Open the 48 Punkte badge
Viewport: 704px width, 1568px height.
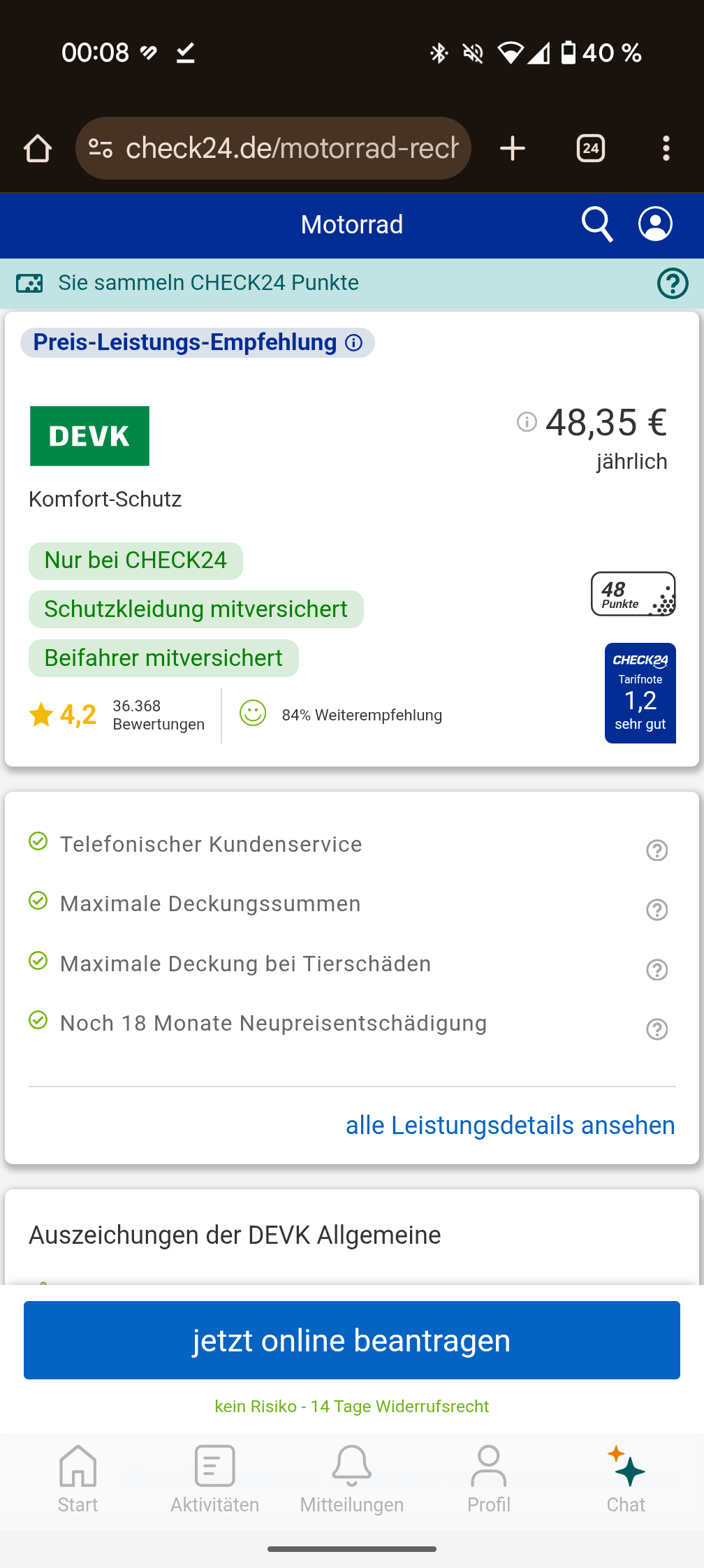(633, 594)
